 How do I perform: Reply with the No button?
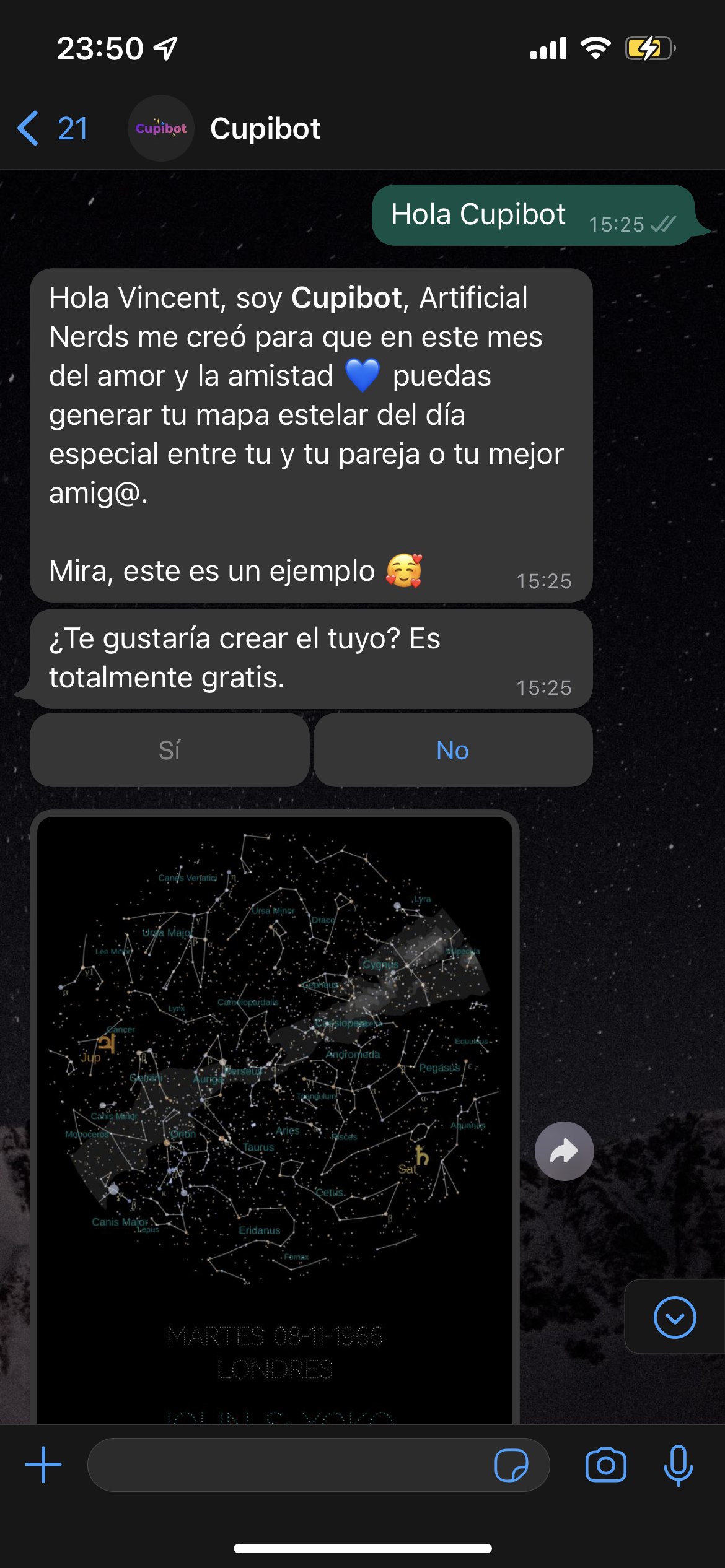click(452, 750)
